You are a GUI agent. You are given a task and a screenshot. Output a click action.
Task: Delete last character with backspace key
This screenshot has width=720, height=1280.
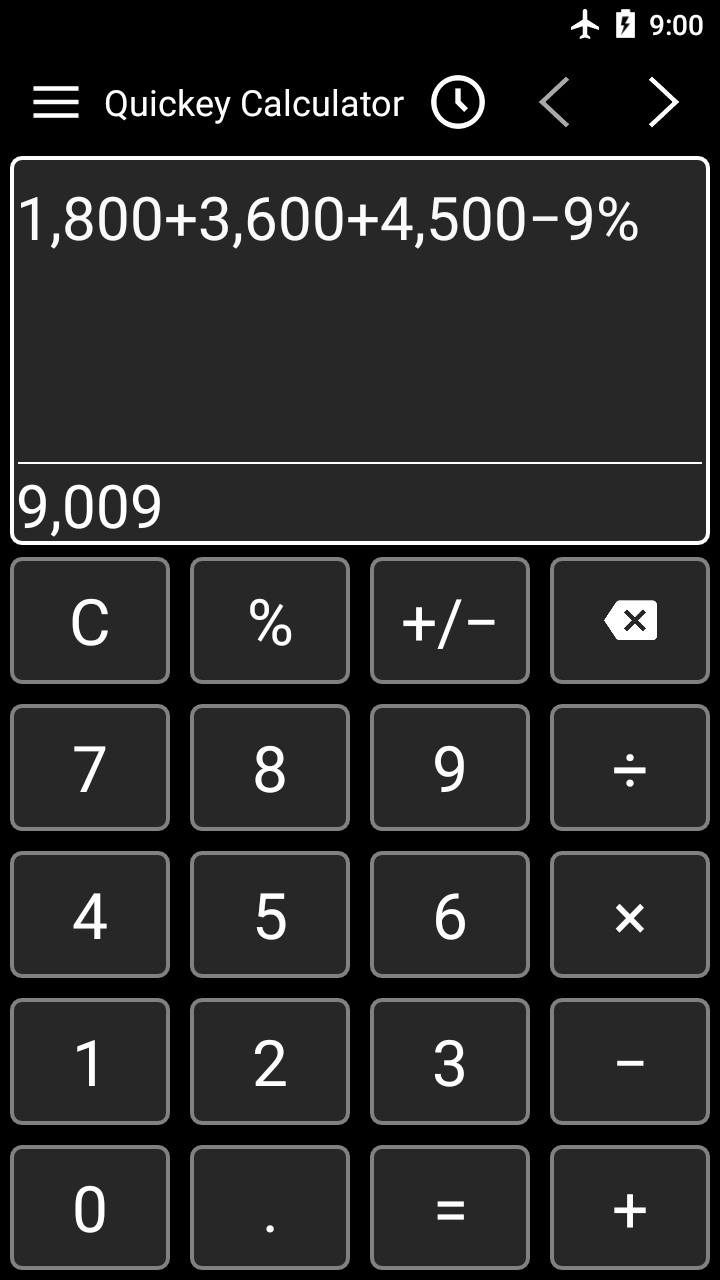point(630,621)
